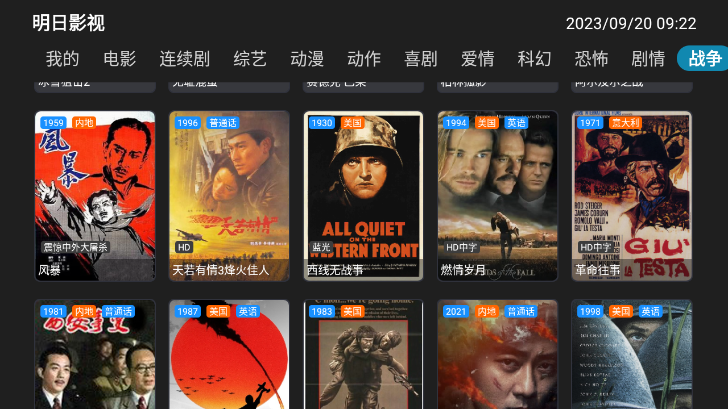Screen dimensions: 728x409
Task: Open the 喜剧 tab
Action: 420,59
